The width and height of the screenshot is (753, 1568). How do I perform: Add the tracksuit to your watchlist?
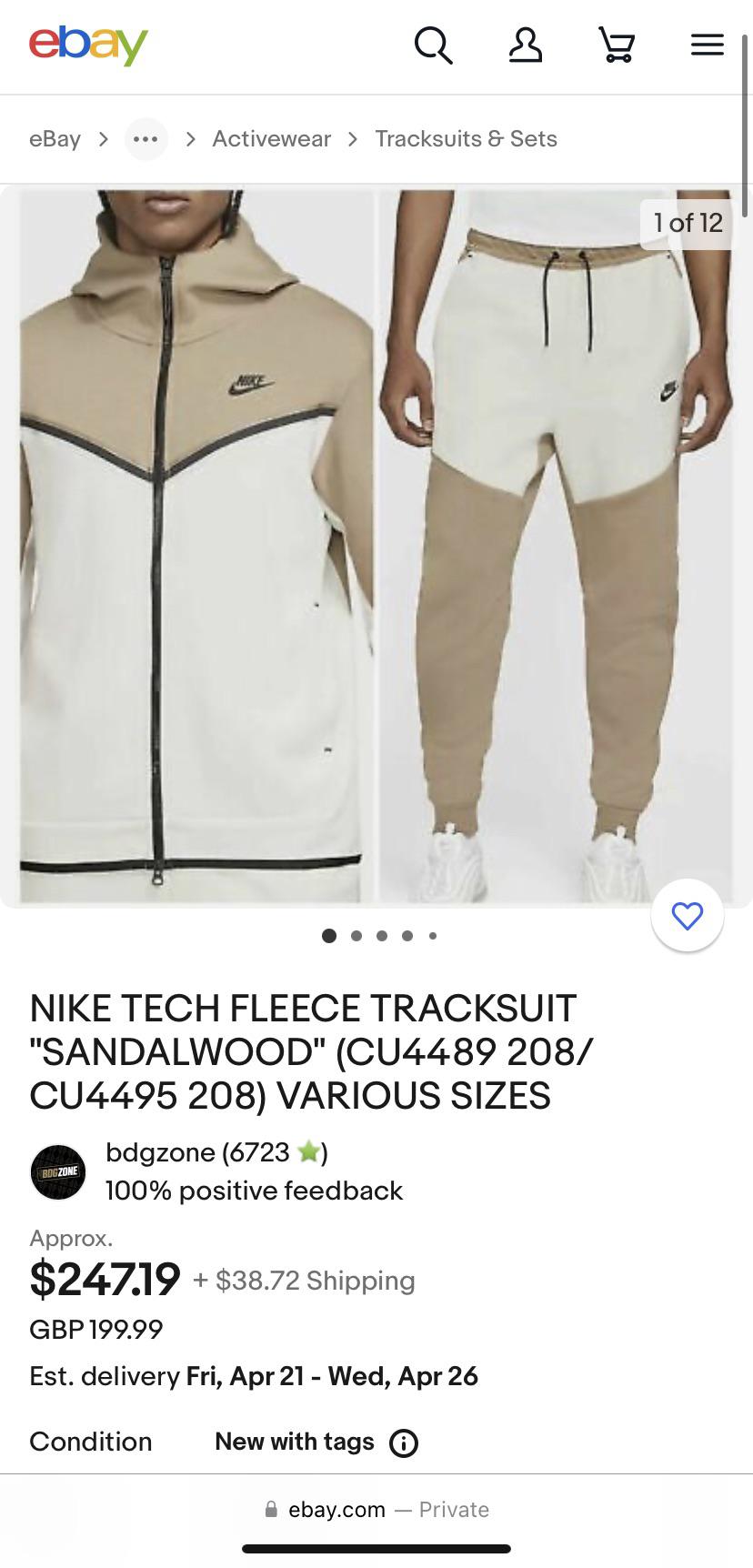tap(688, 917)
